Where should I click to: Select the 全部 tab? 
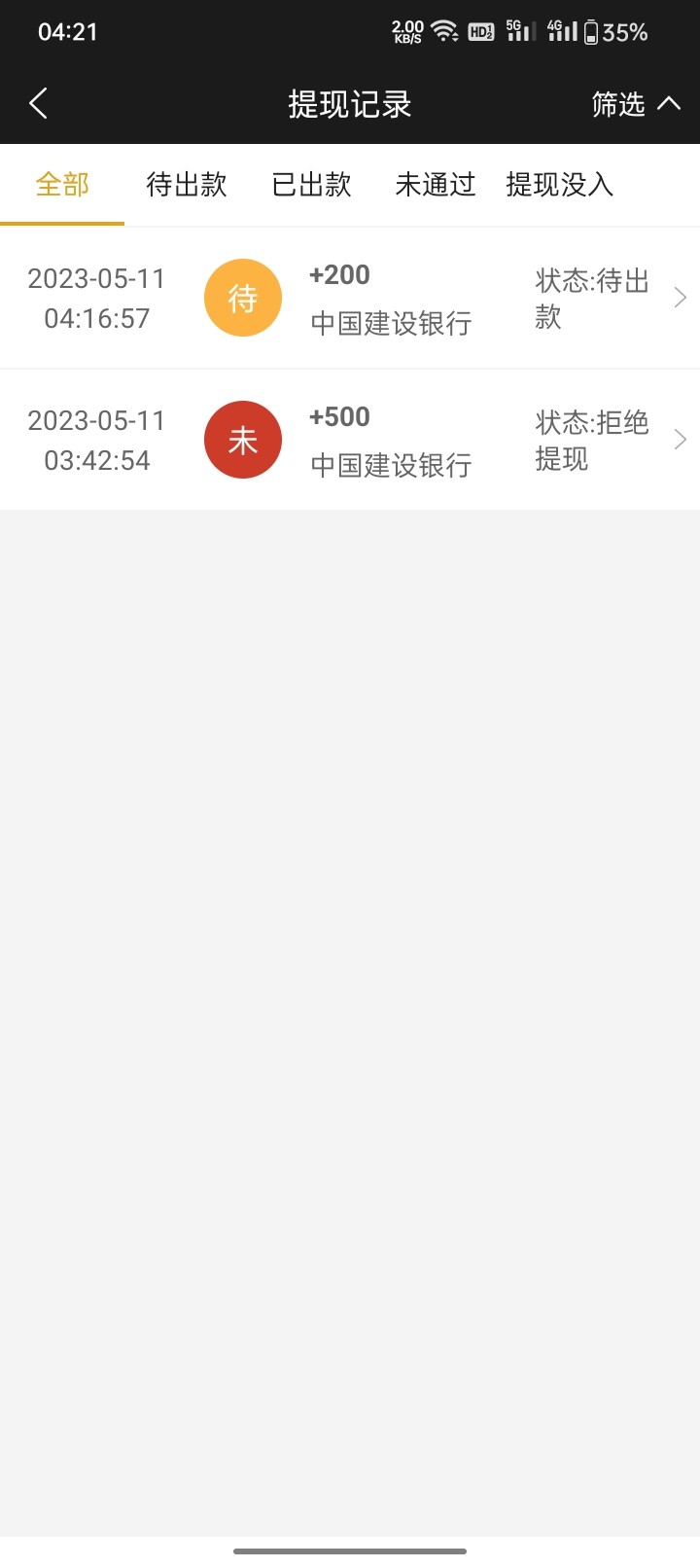(x=62, y=185)
